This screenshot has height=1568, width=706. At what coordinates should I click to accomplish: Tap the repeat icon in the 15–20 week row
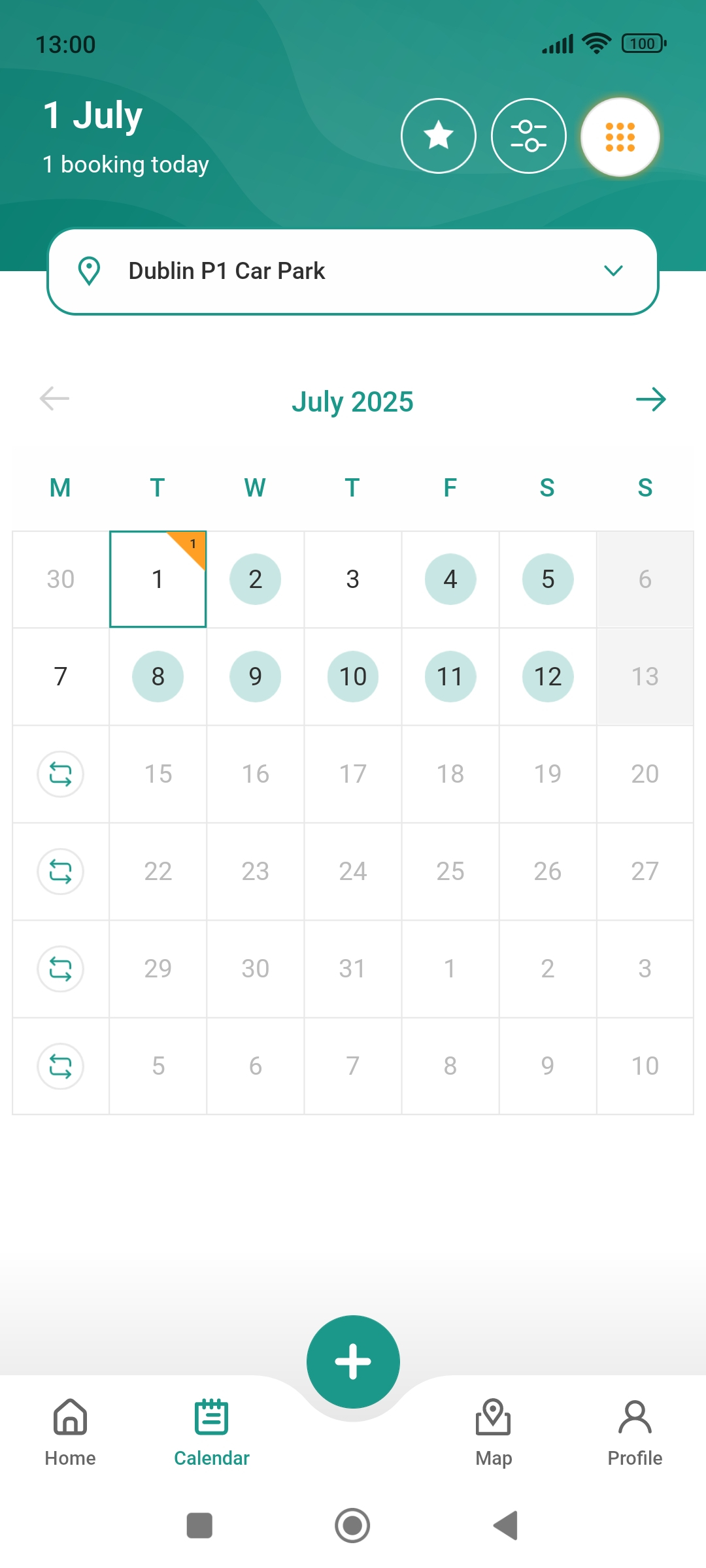(x=60, y=774)
